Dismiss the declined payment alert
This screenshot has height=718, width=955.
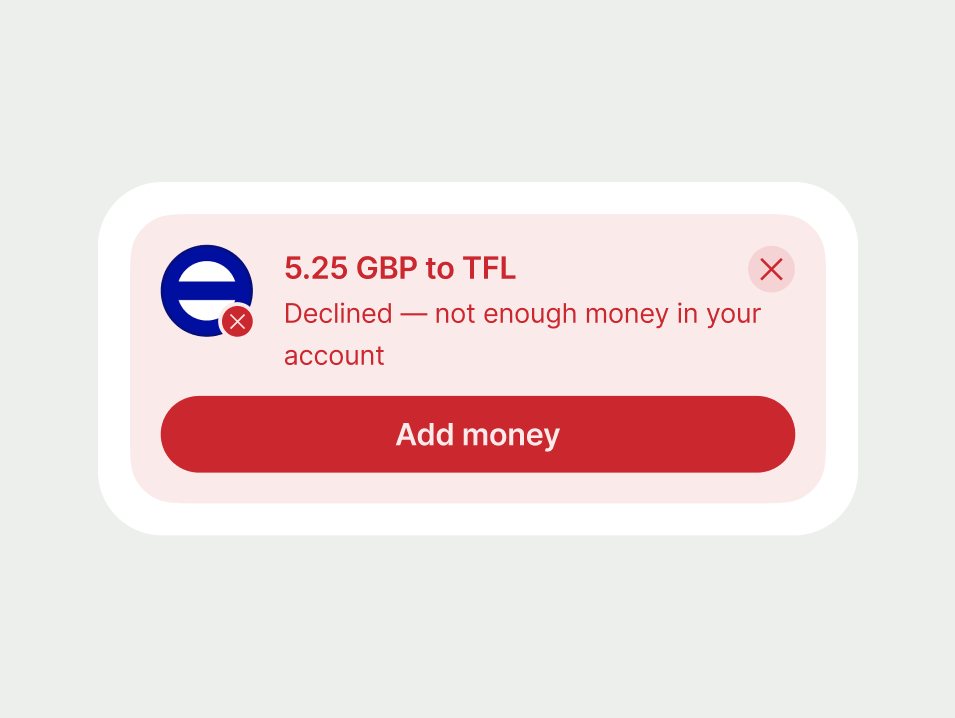click(x=771, y=269)
